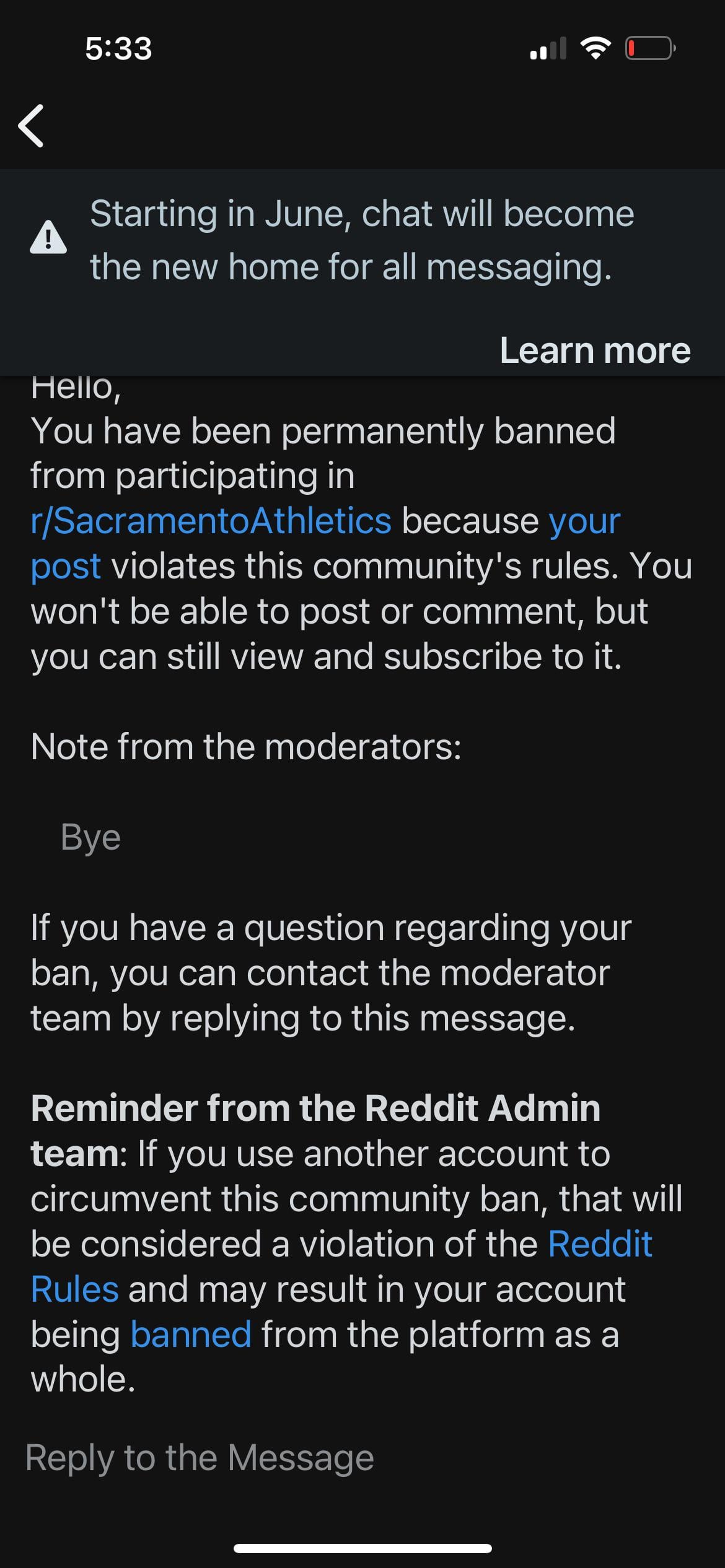Image resolution: width=725 pixels, height=1568 pixels.
Task: Open the r/SacramentoAthletics community link
Action: tap(211, 521)
